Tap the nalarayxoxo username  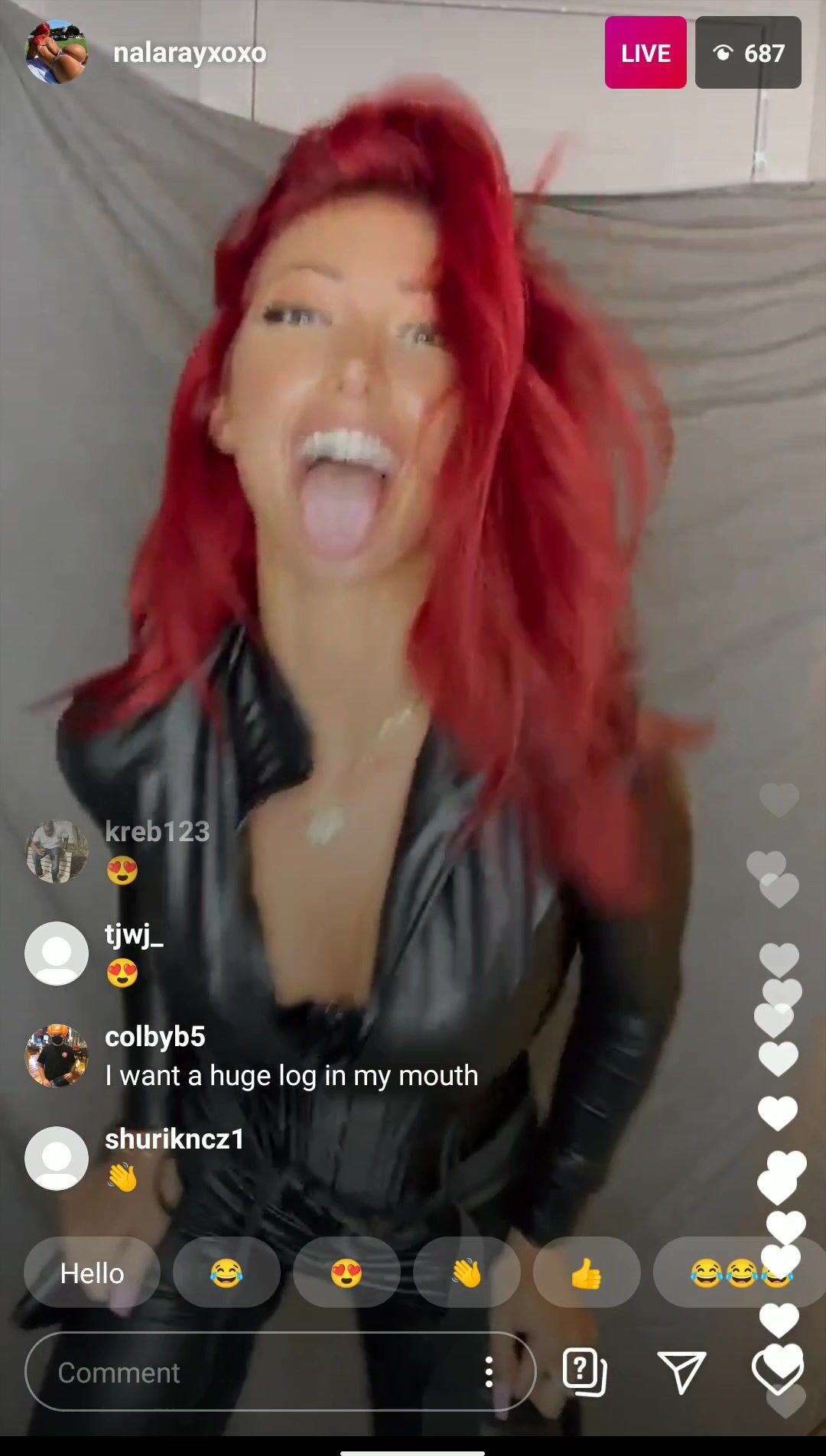[x=190, y=53]
